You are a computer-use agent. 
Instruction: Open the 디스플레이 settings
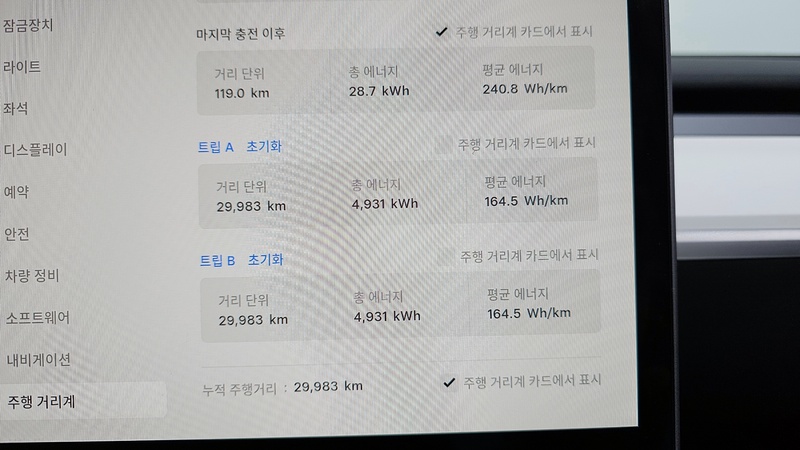[x=35, y=150]
